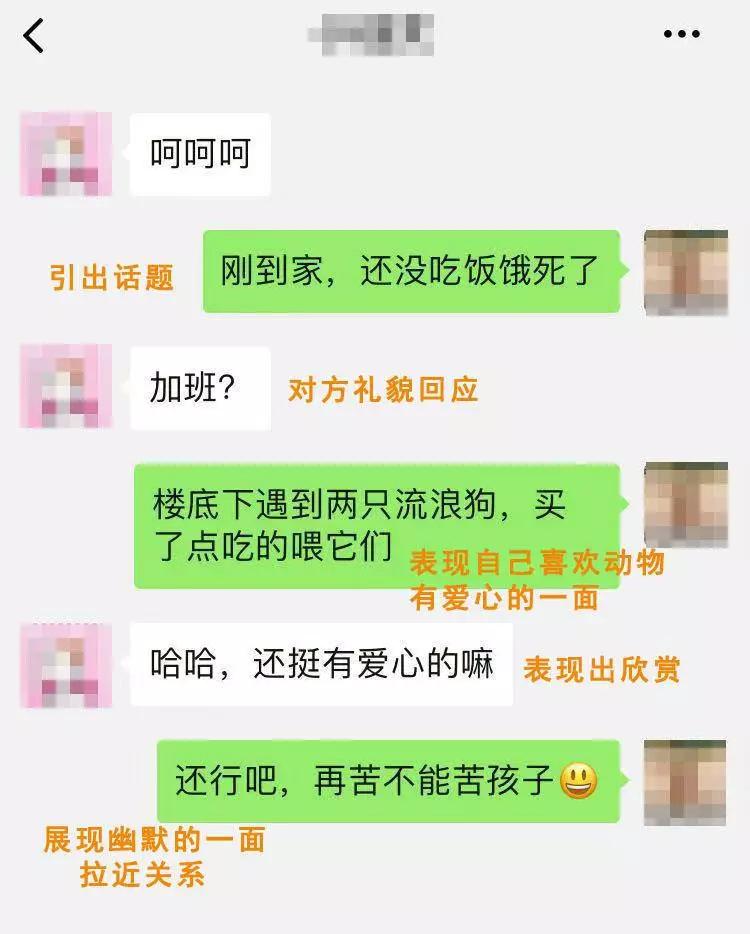Go back using the top-left arrow
This screenshot has height=934, width=750.
(x=33, y=35)
